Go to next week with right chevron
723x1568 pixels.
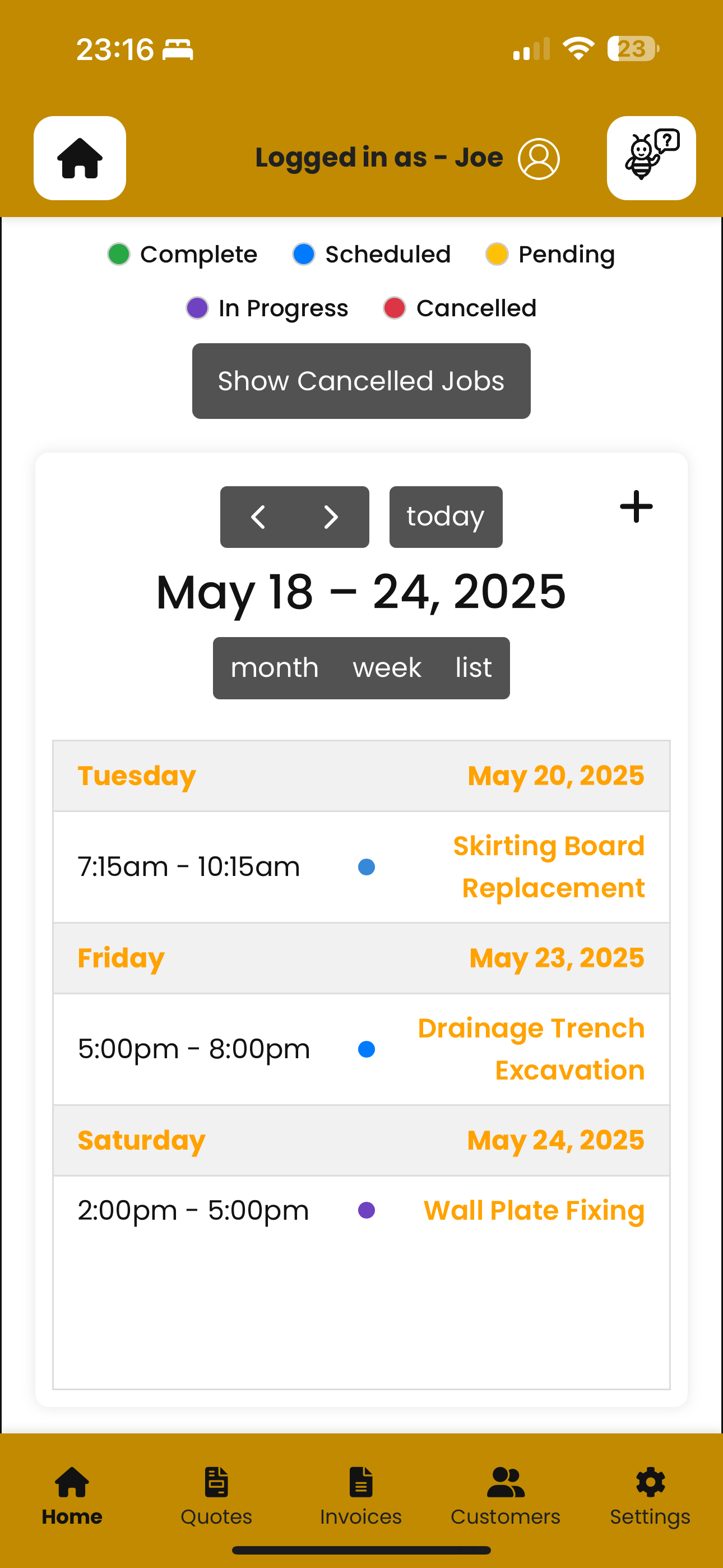[x=331, y=517]
